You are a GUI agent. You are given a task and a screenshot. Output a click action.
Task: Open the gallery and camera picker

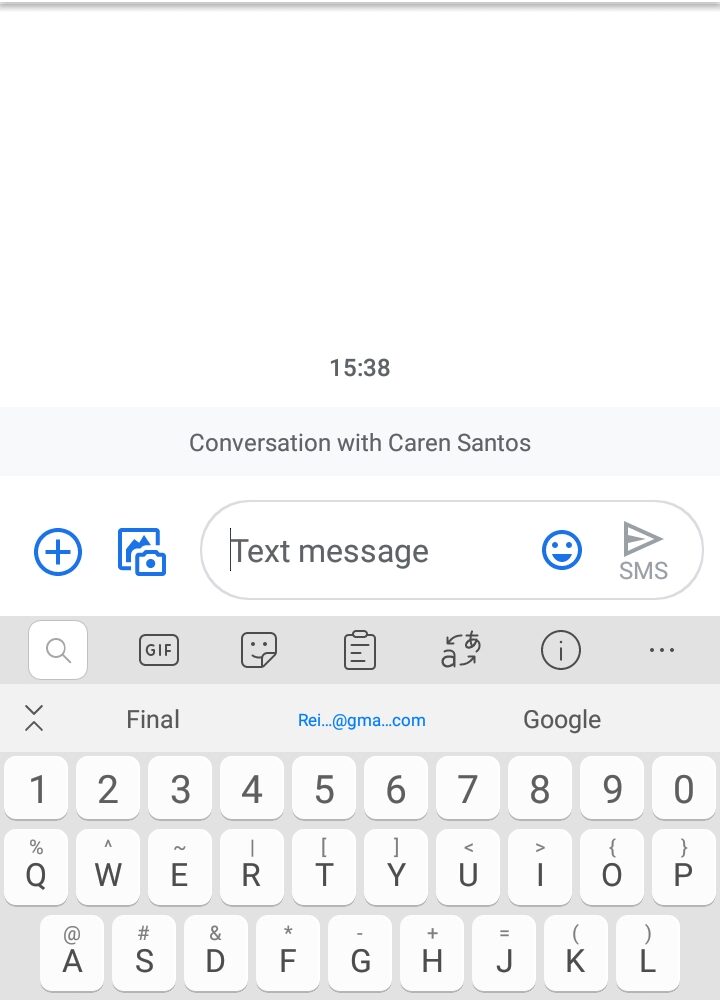pos(142,551)
